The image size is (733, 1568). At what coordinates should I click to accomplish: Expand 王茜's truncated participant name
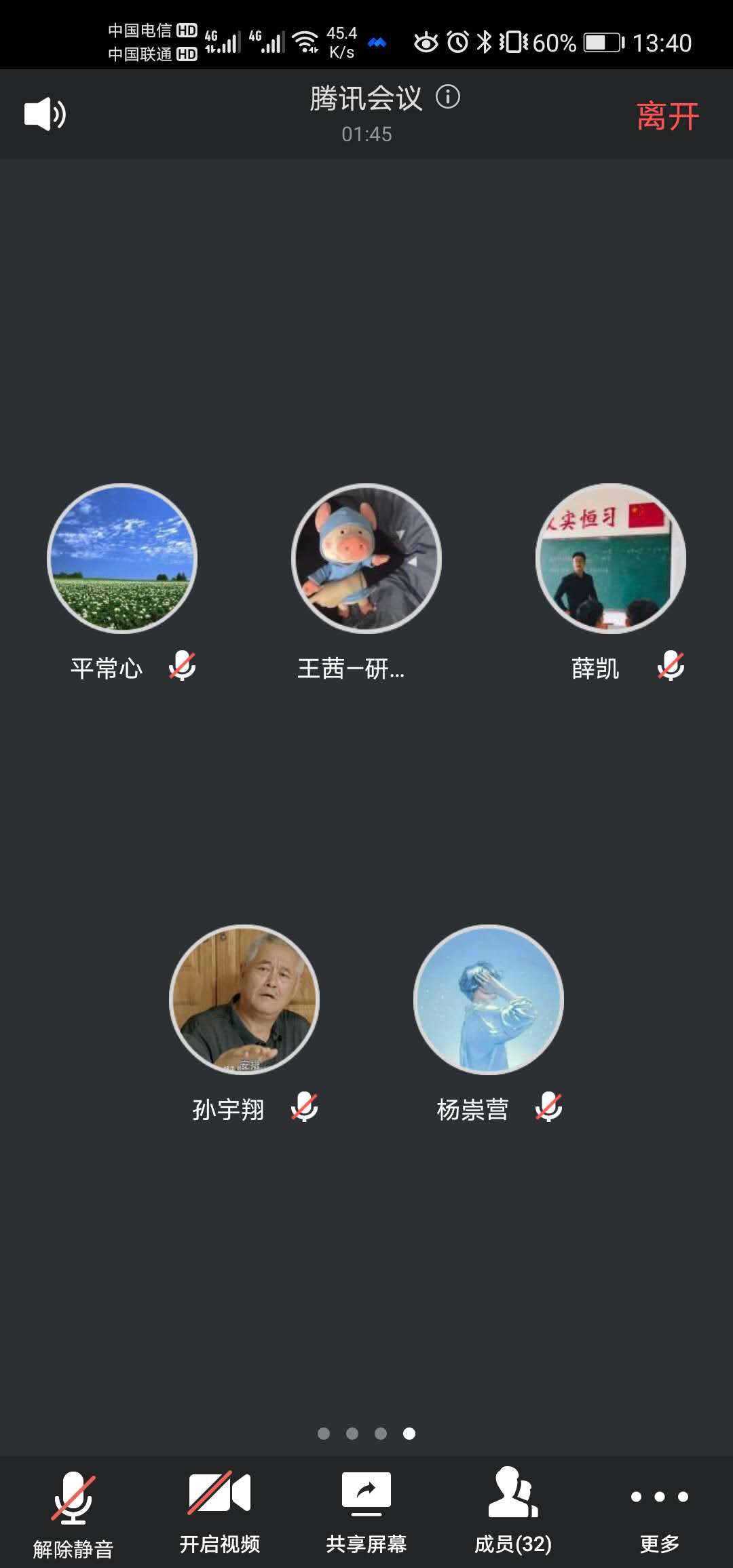(352, 668)
